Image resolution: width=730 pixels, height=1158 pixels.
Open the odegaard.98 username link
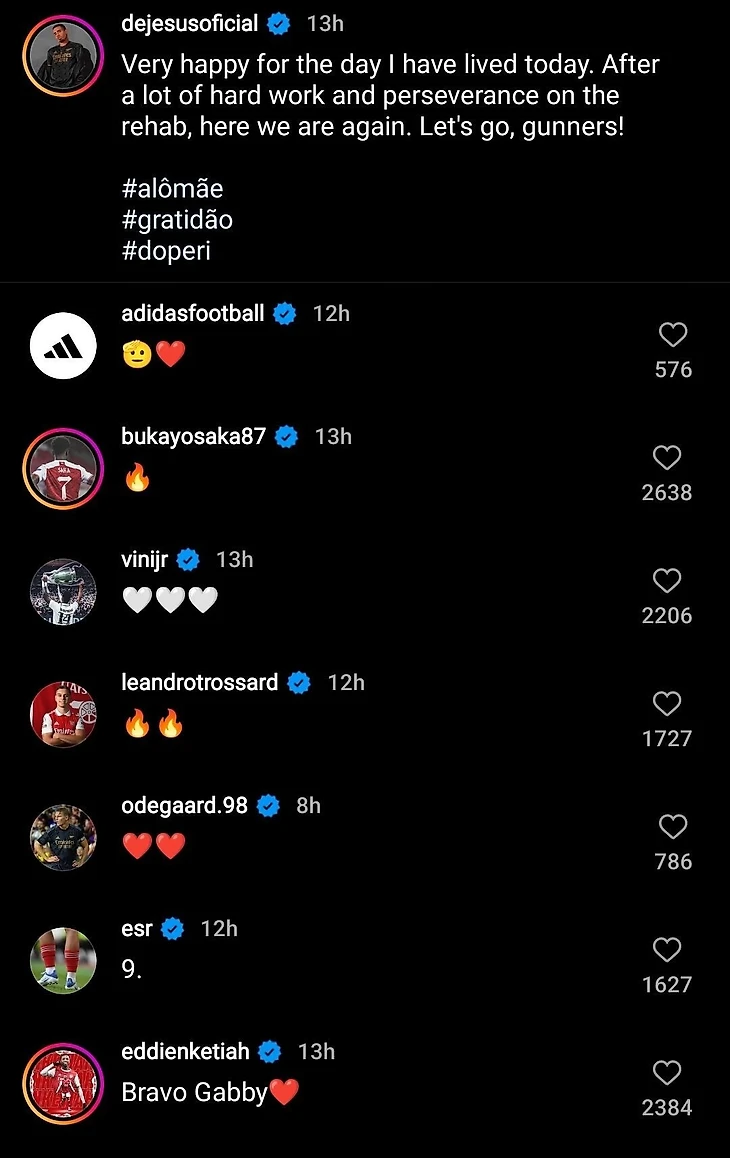point(184,805)
